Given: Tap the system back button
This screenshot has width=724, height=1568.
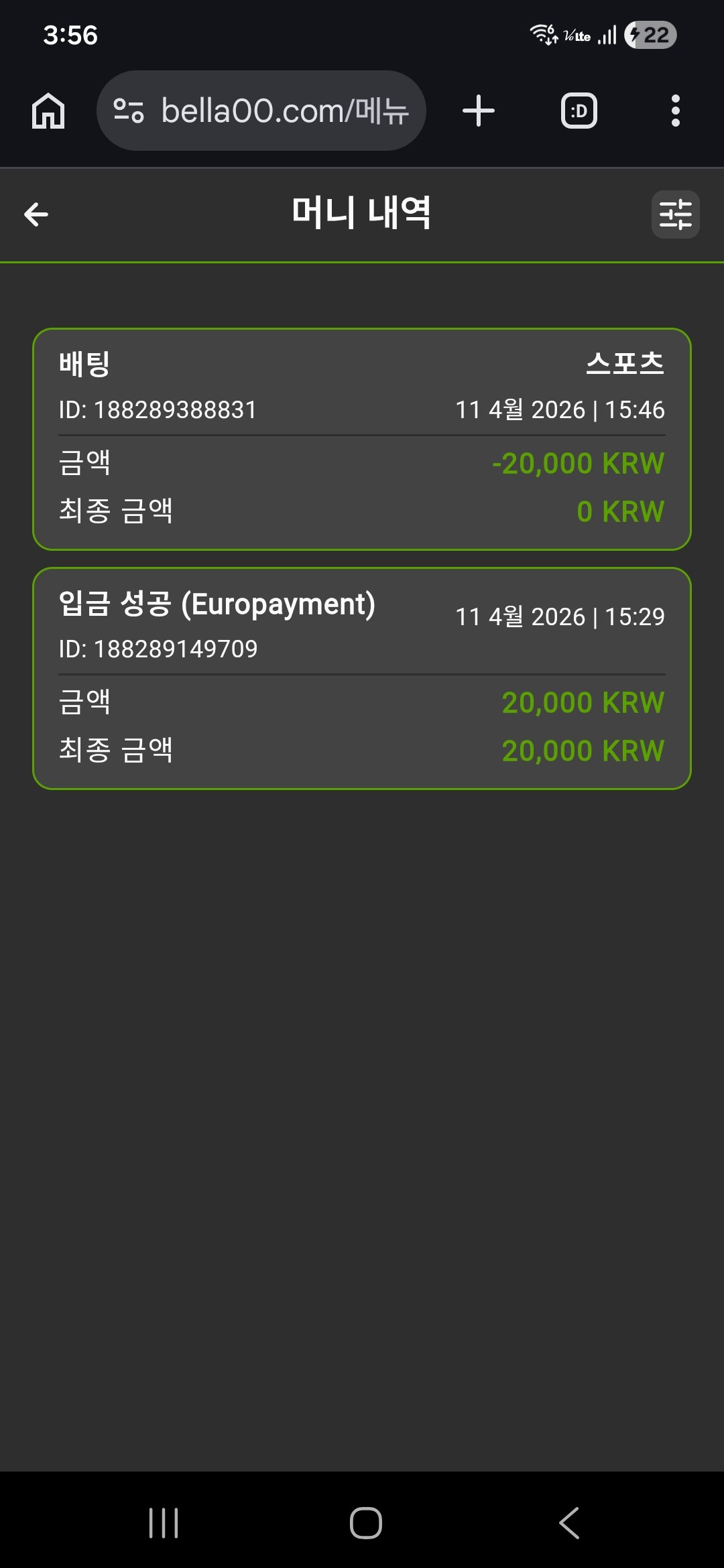Looking at the screenshot, I should click(569, 1522).
